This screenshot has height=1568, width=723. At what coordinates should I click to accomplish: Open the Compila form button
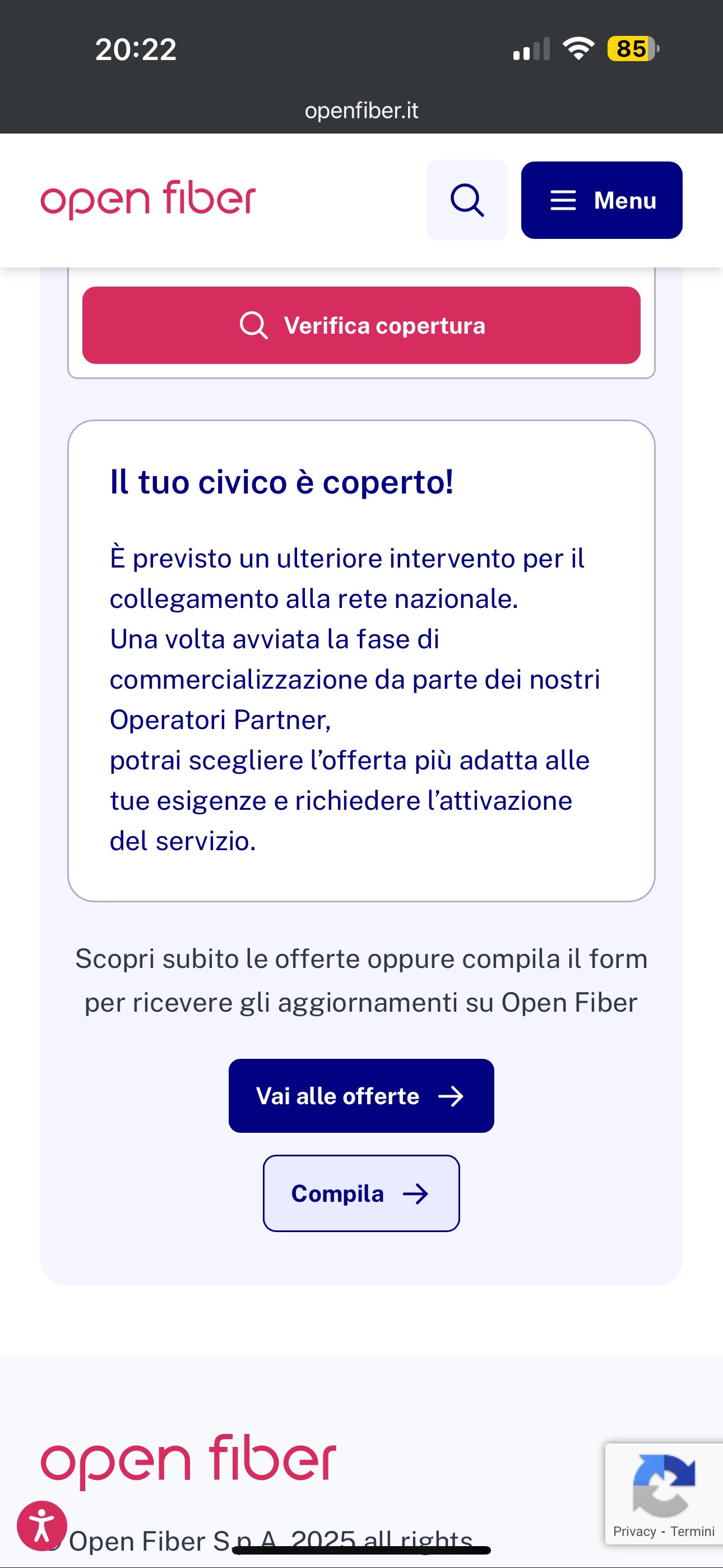pos(361,1193)
